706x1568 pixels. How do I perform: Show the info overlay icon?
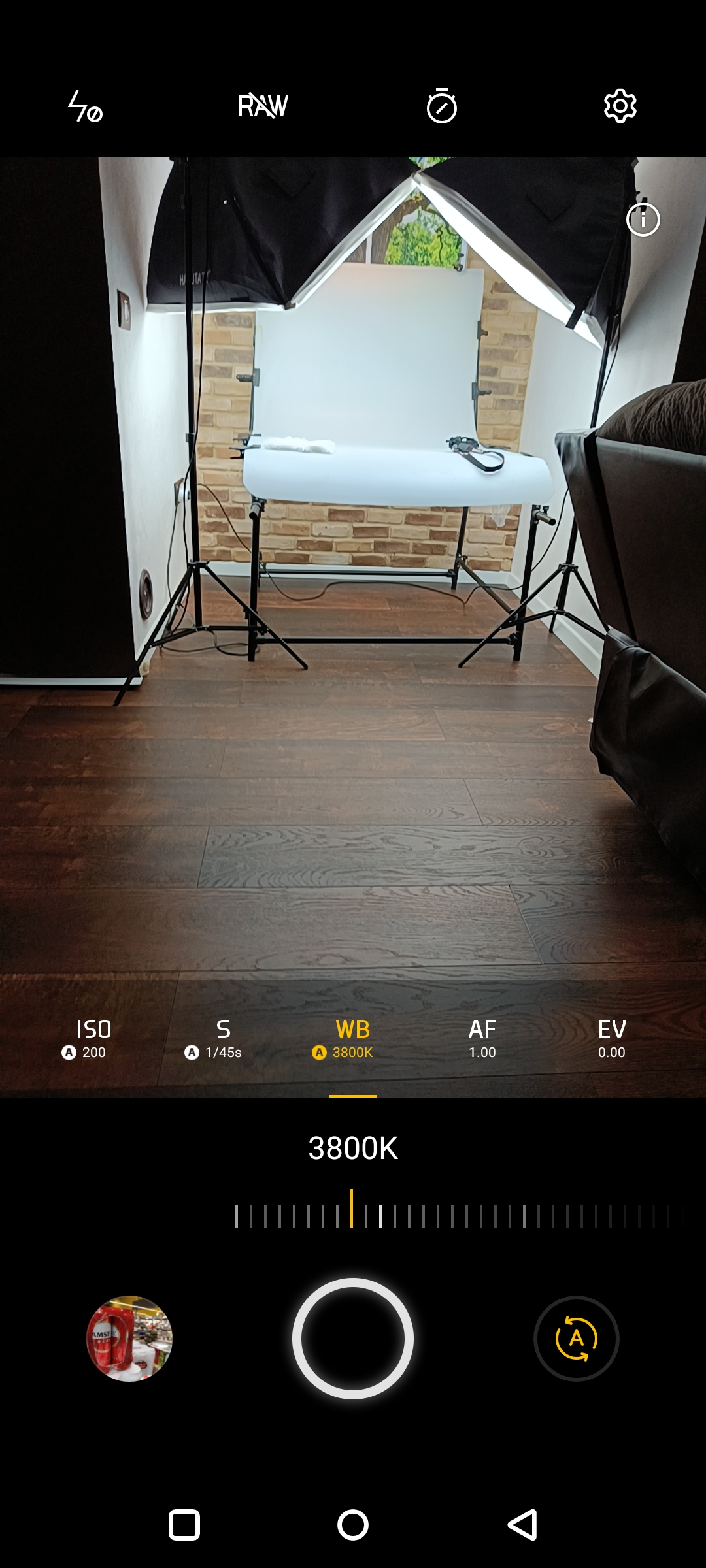point(643,220)
